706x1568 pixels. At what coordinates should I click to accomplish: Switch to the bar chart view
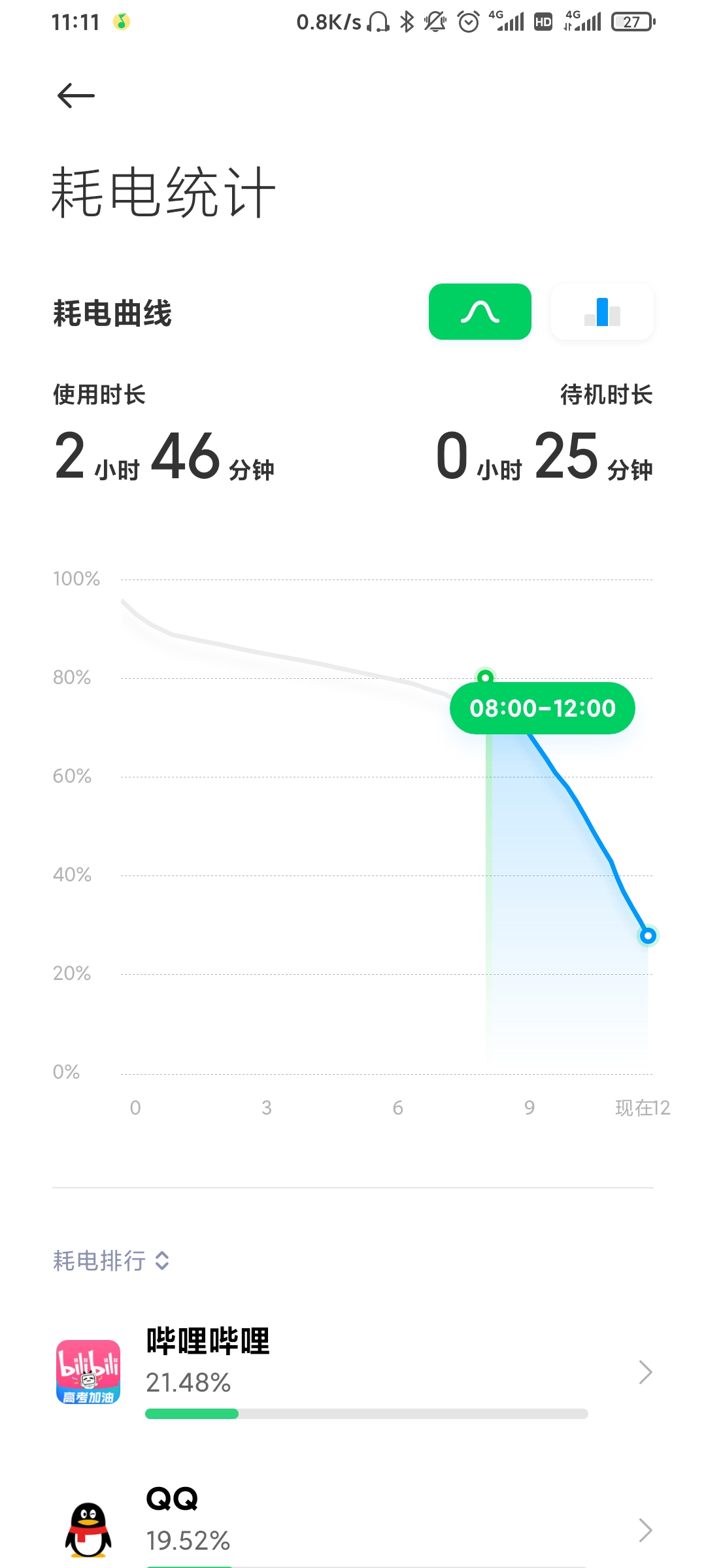click(602, 312)
